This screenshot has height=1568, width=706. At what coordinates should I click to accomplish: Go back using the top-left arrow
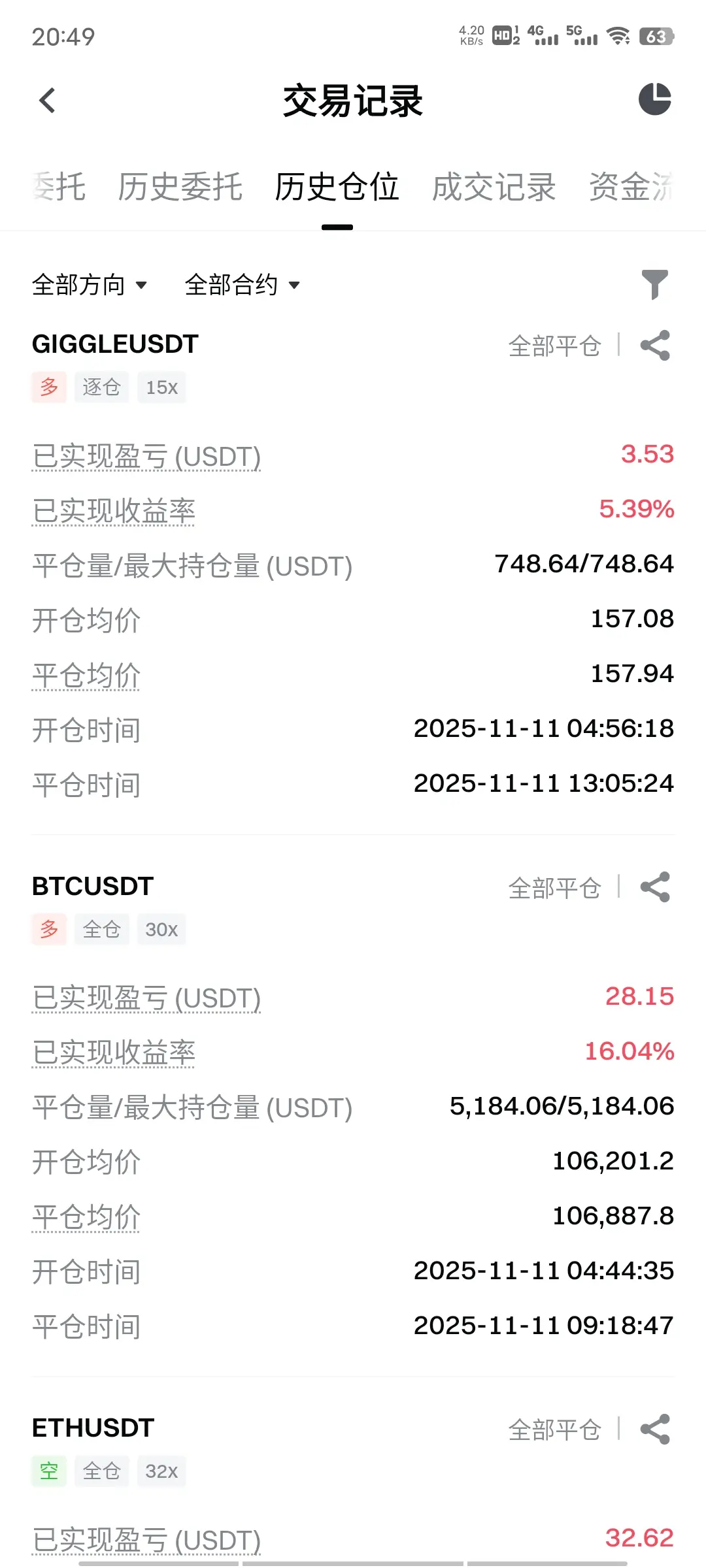click(x=47, y=101)
